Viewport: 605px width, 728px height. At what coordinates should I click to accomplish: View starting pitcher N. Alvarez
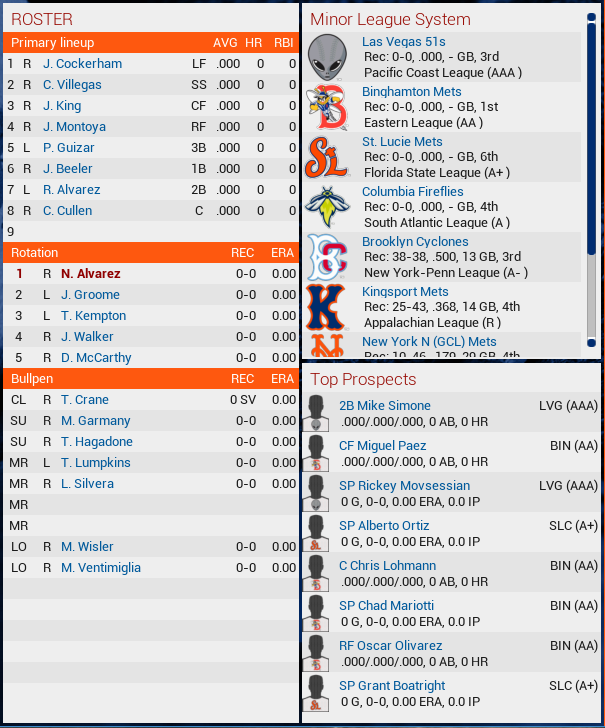90,274
